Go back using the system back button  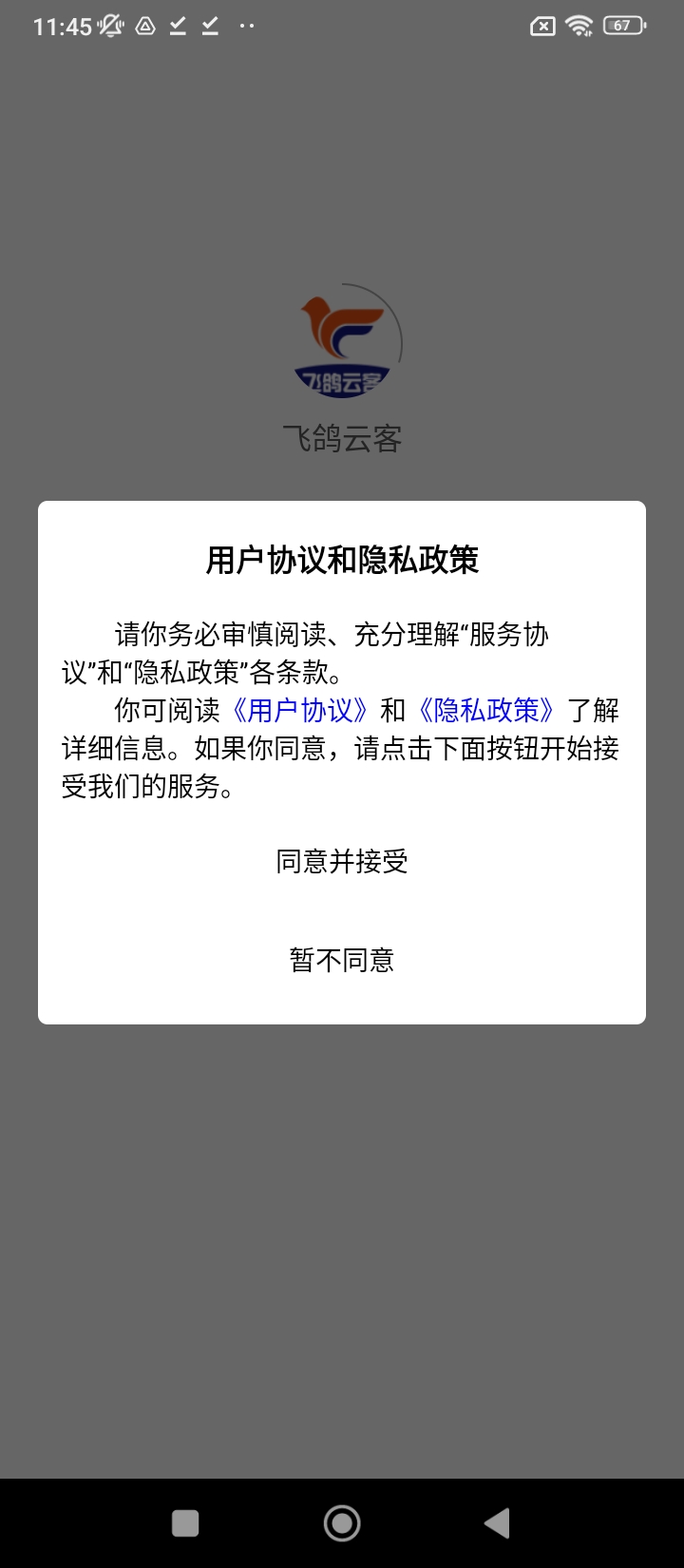497,1523
